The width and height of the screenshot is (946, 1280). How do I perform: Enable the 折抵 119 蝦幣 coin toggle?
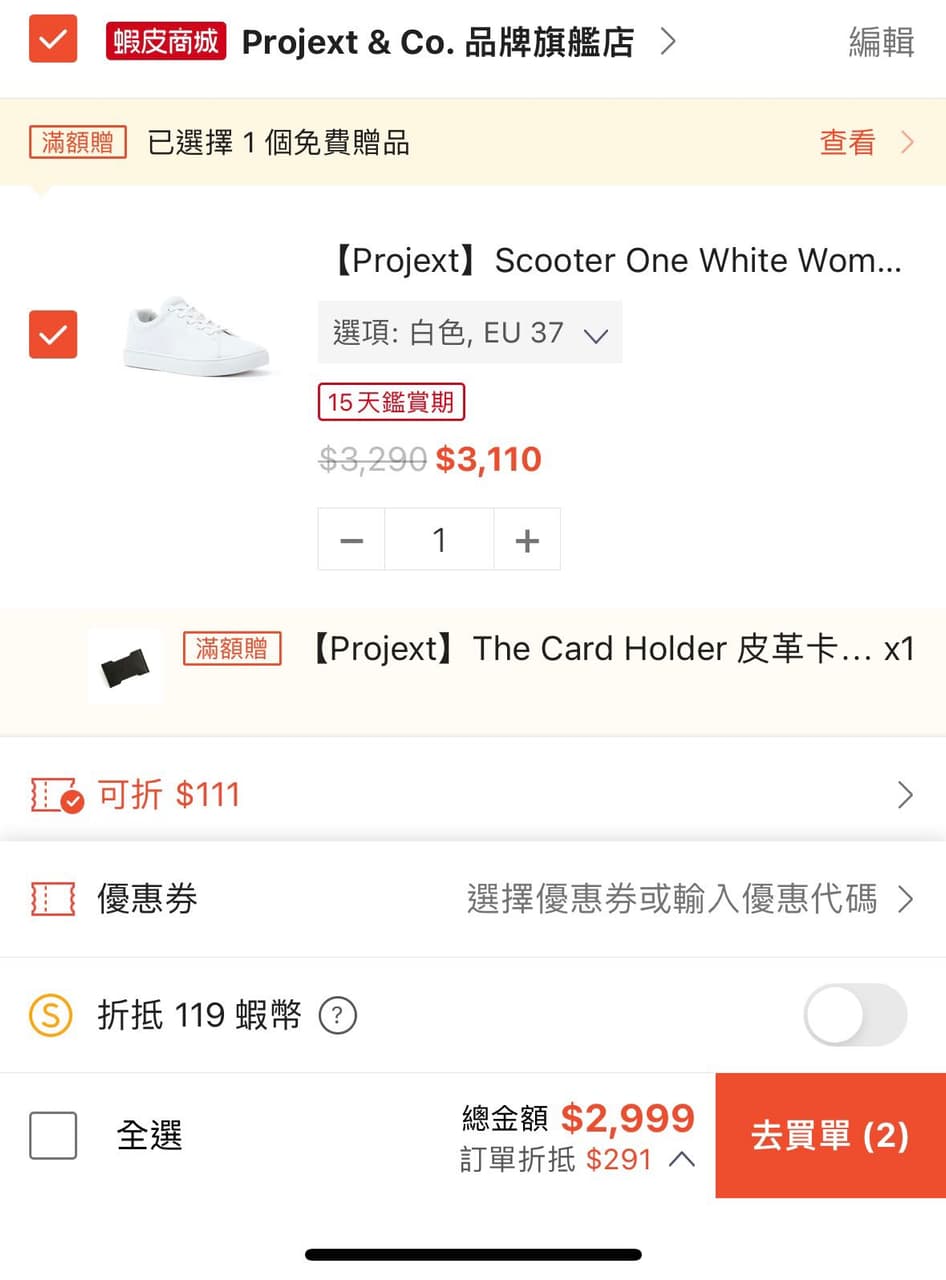pyautogui.click(x=855, y=1015)
